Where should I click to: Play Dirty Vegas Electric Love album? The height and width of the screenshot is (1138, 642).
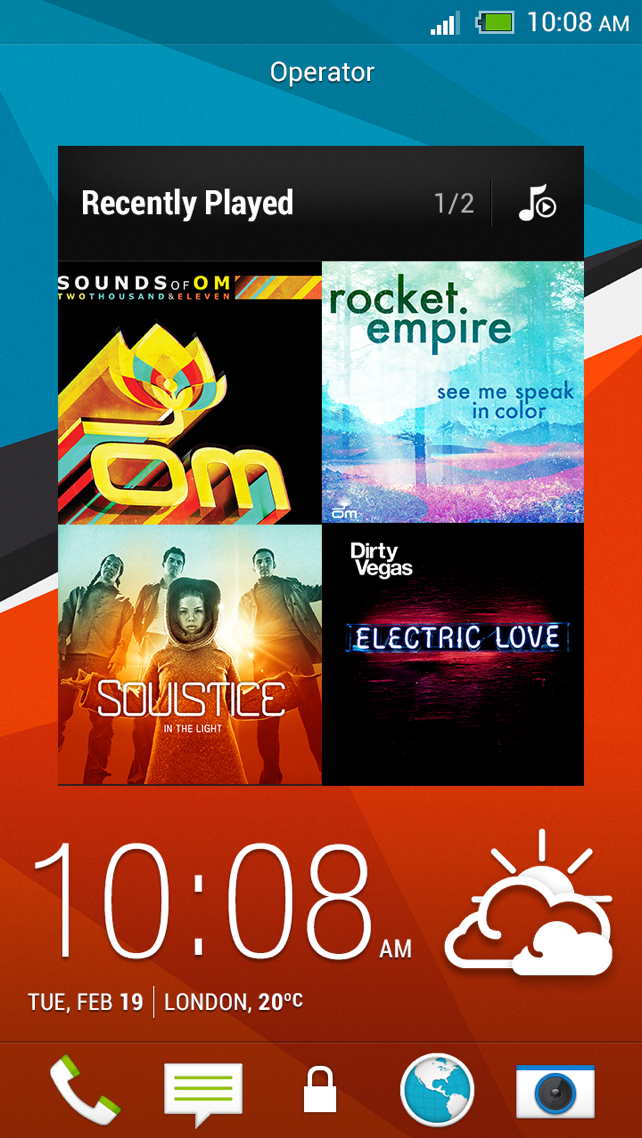[452, 654]
